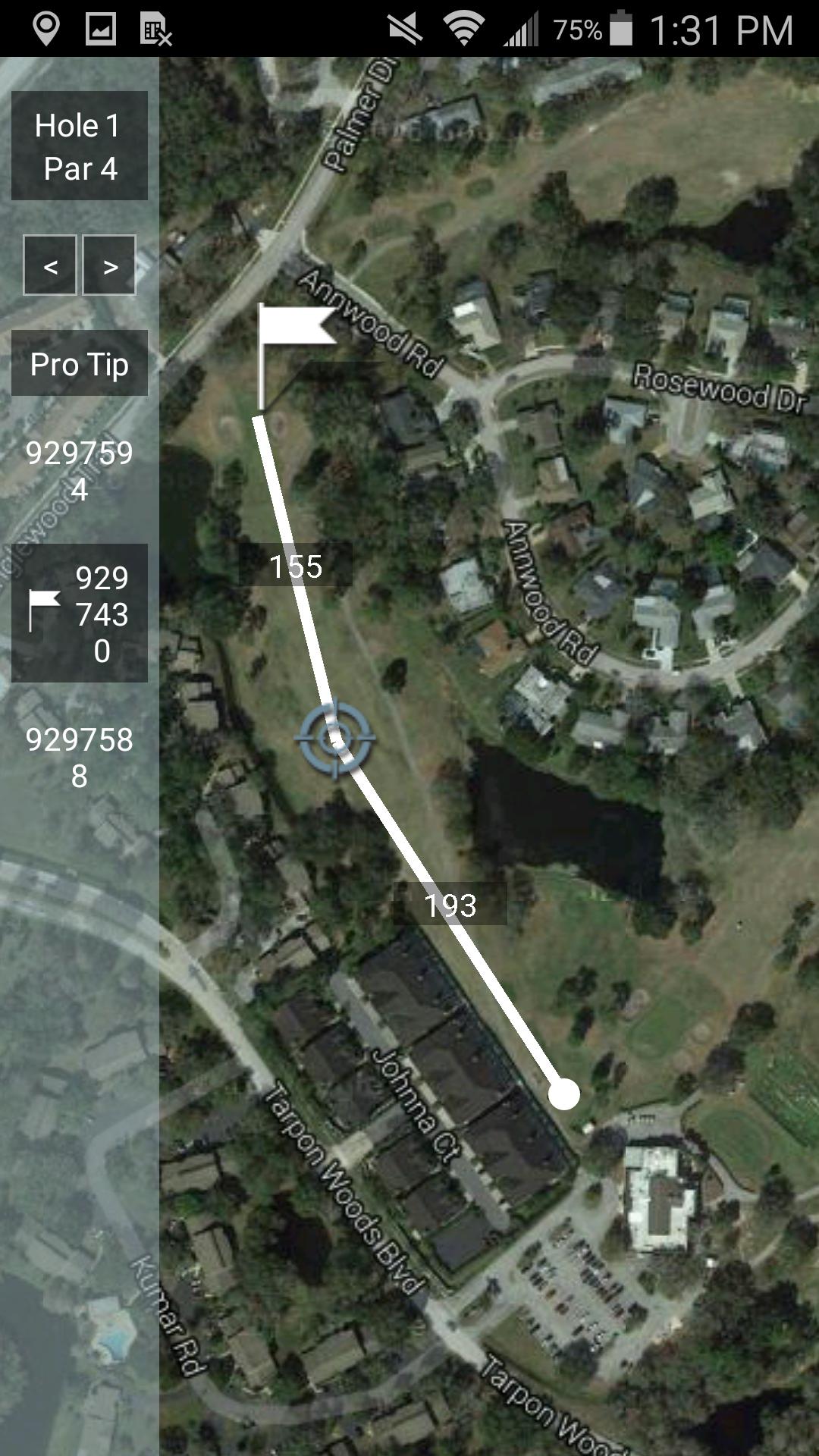Go to the previous hole with < arrow
Viewport: 819px width, 1456px height.
click(50, 267)
